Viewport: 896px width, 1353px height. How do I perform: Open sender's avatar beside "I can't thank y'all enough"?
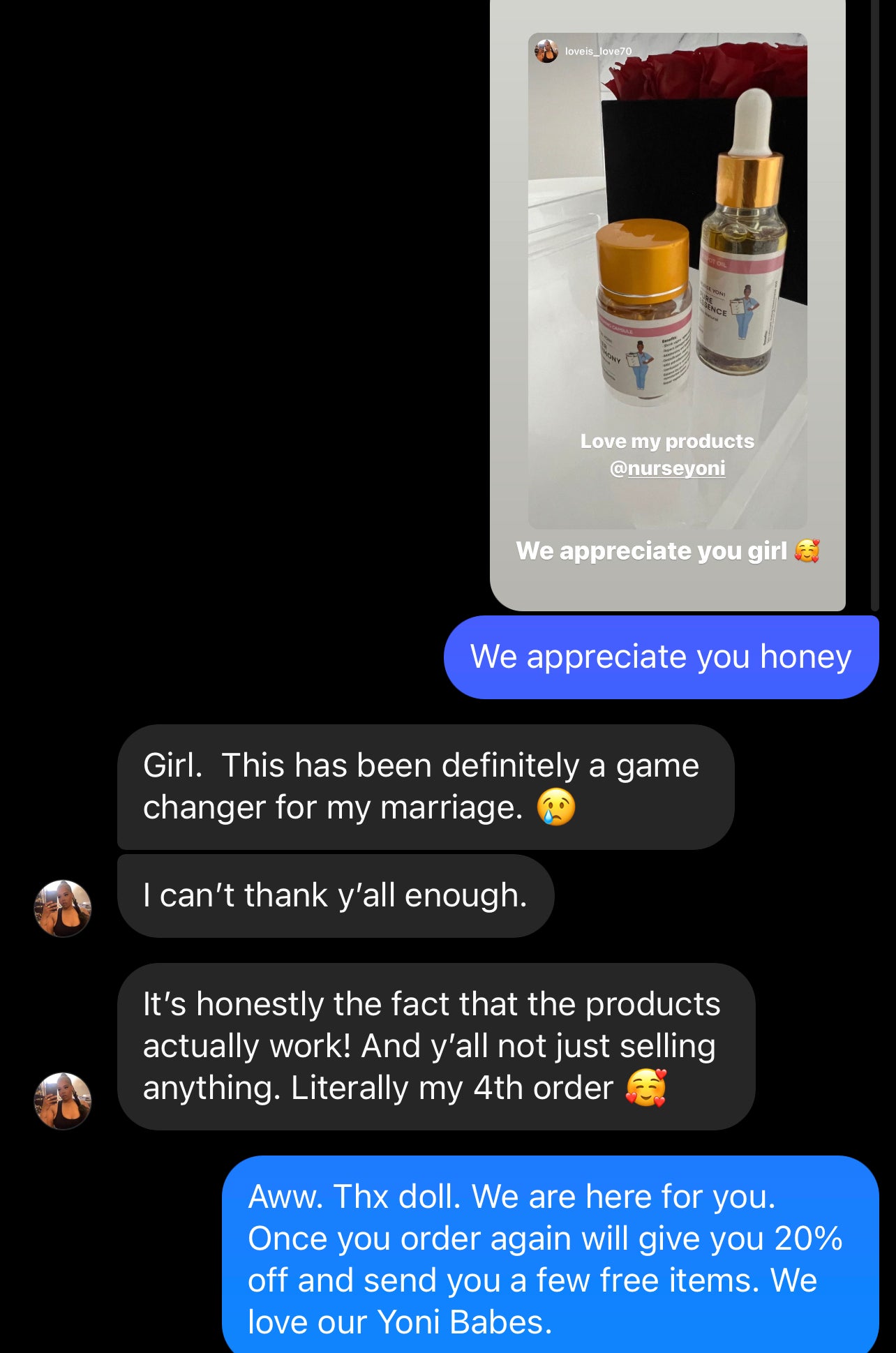point(63,908)
